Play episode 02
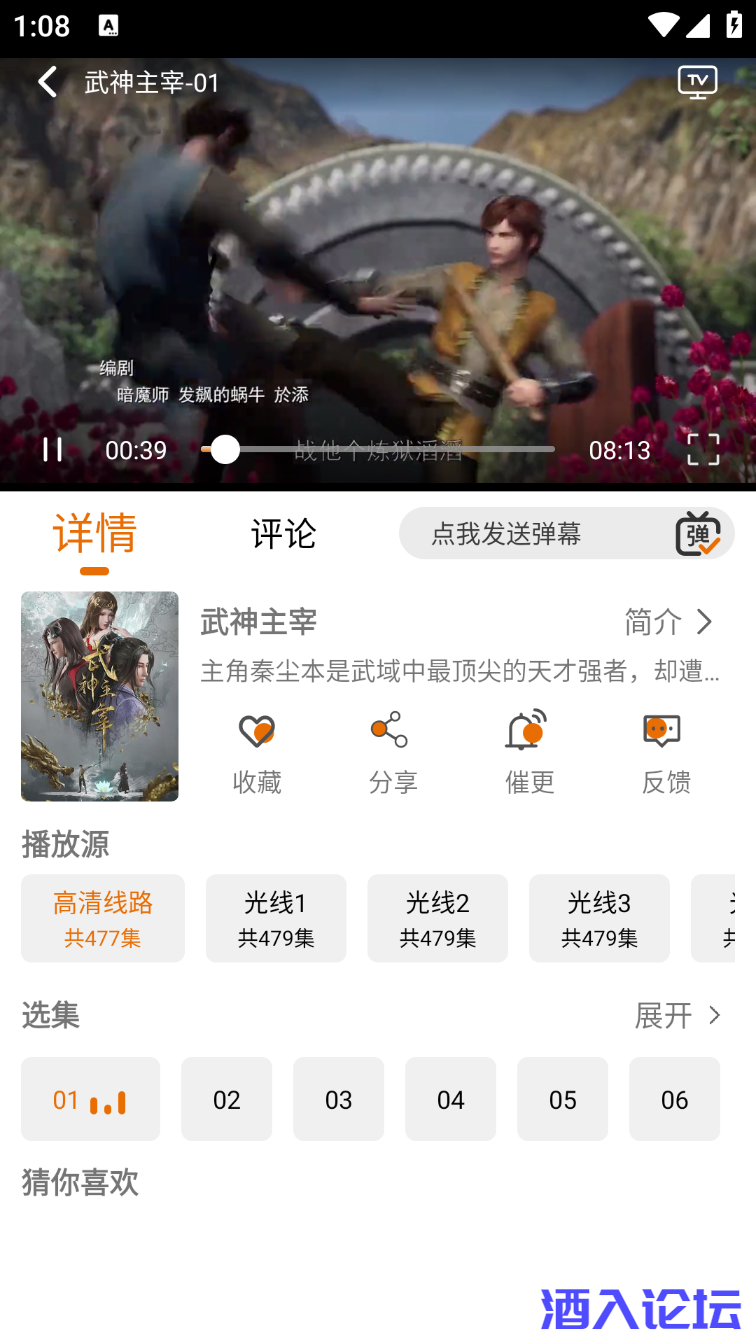756x1344 pixels. [x=227, y=1099]
